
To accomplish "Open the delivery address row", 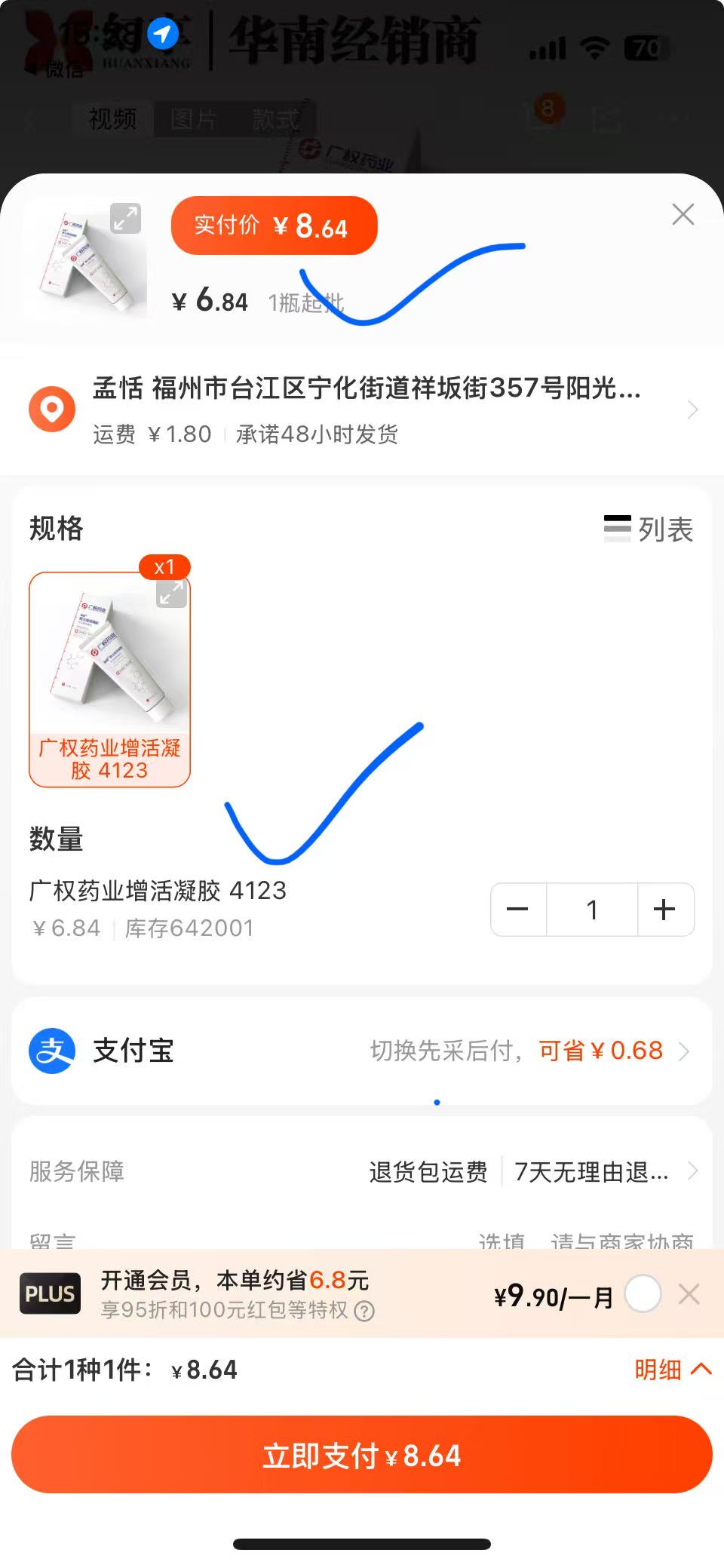I will coord(362,410).
